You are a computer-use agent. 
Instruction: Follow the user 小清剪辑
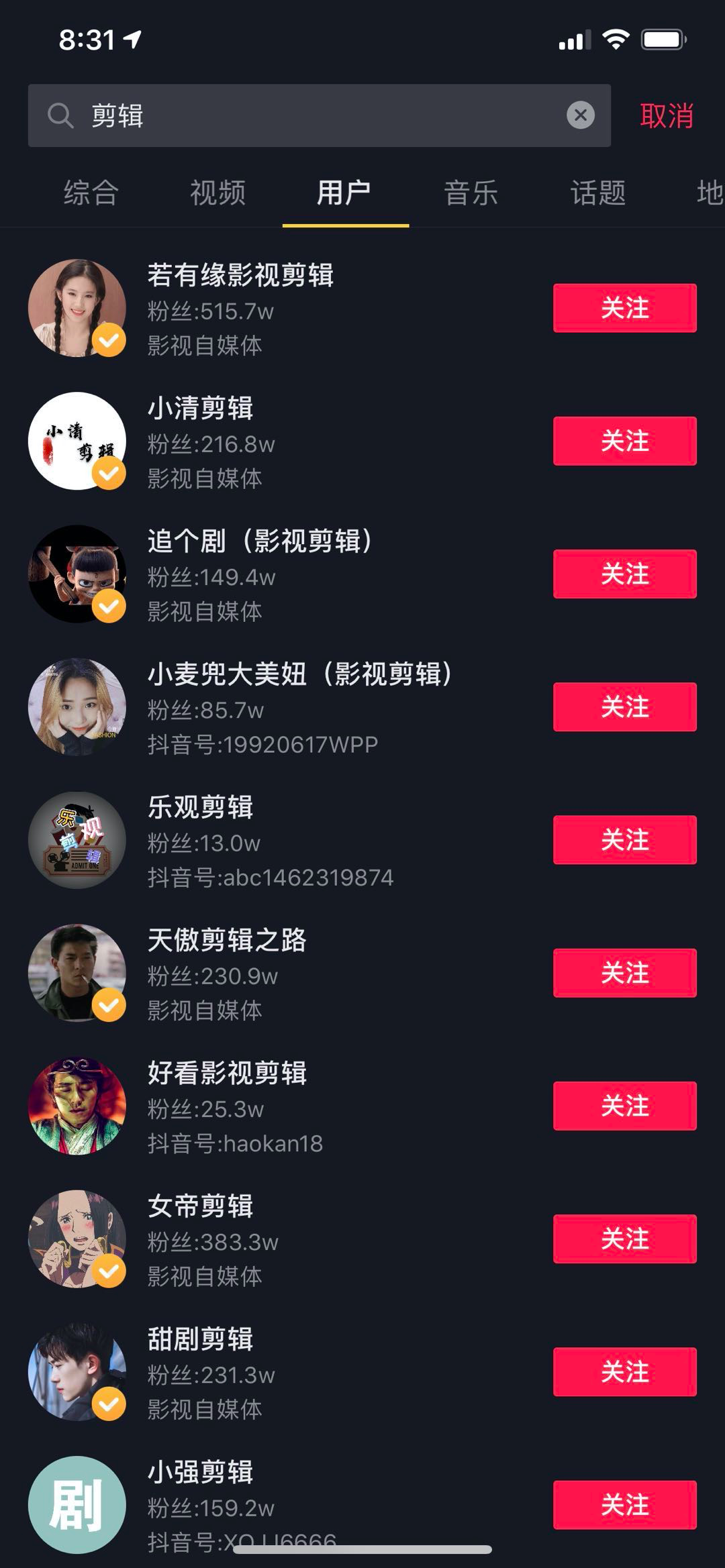624,441
